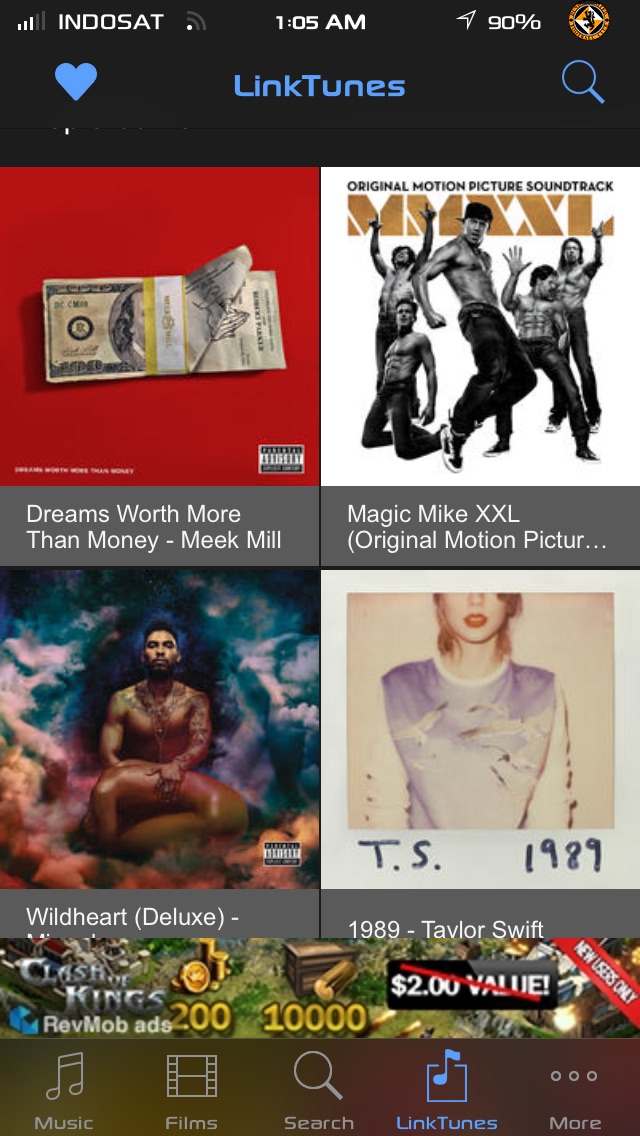Go to the Search tab

pos(318,1088)
